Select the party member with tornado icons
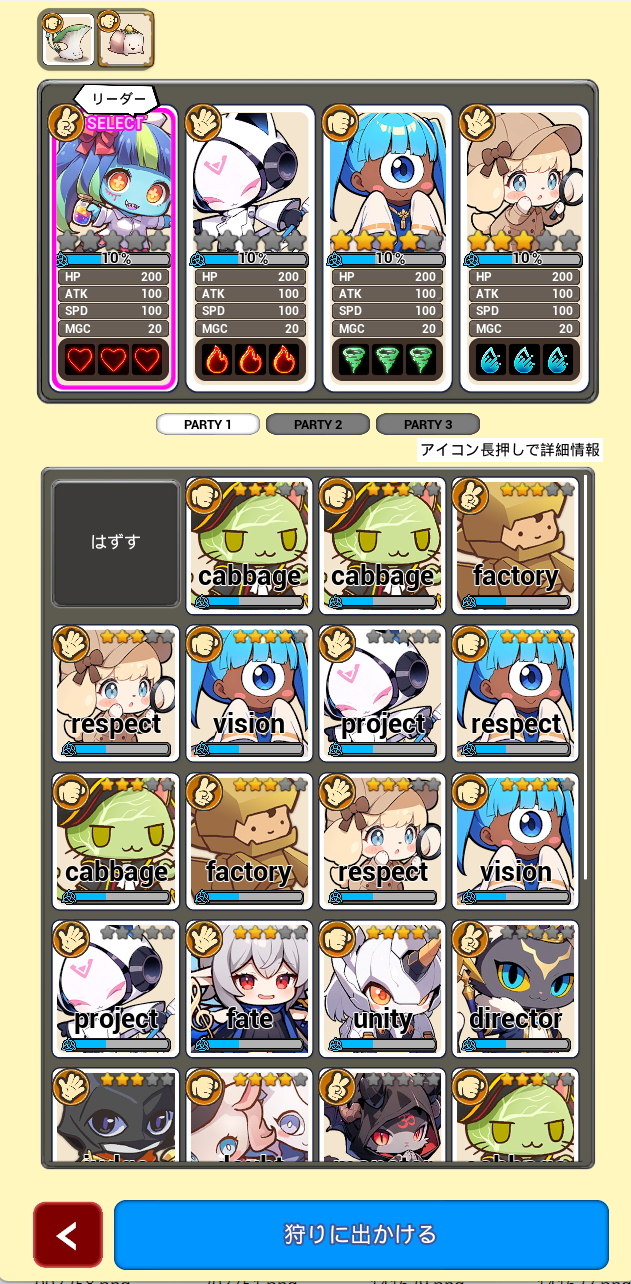This screenshot has height=1284, width=631. pyautogui.click(x=387, y=248)
